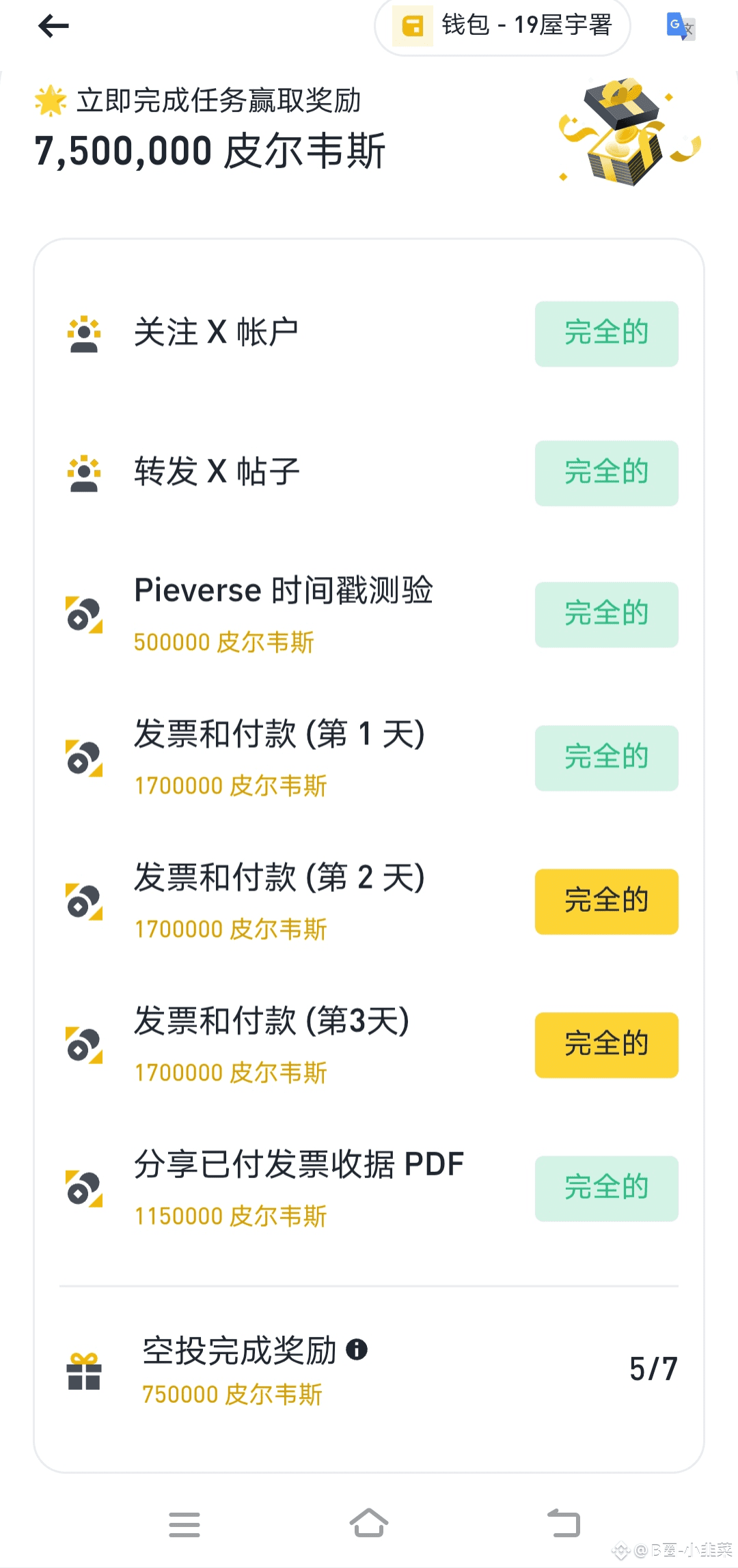Return to the home screen
This screenshot has height=1568, width=738.
(x=369, y=1523)
